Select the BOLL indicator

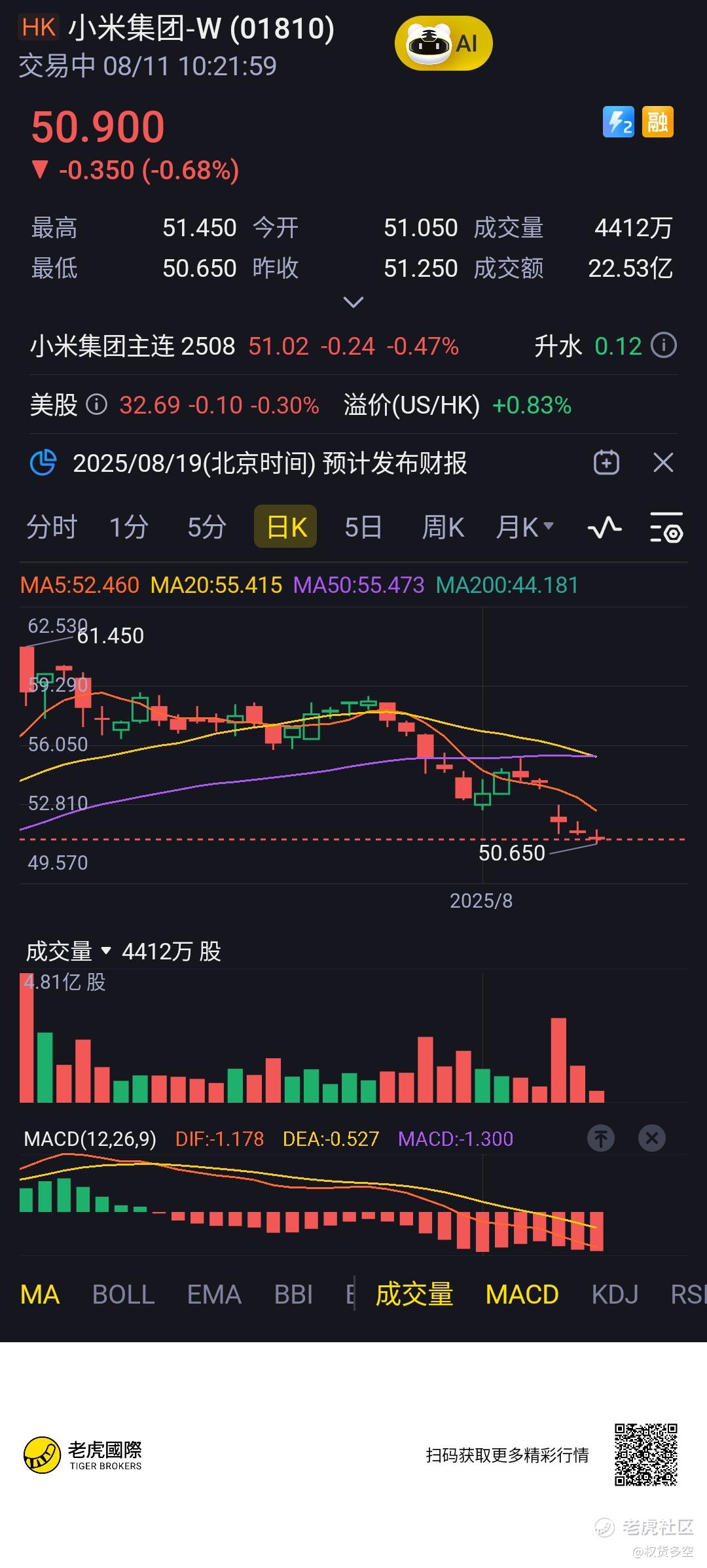[x=123, y=1294]
